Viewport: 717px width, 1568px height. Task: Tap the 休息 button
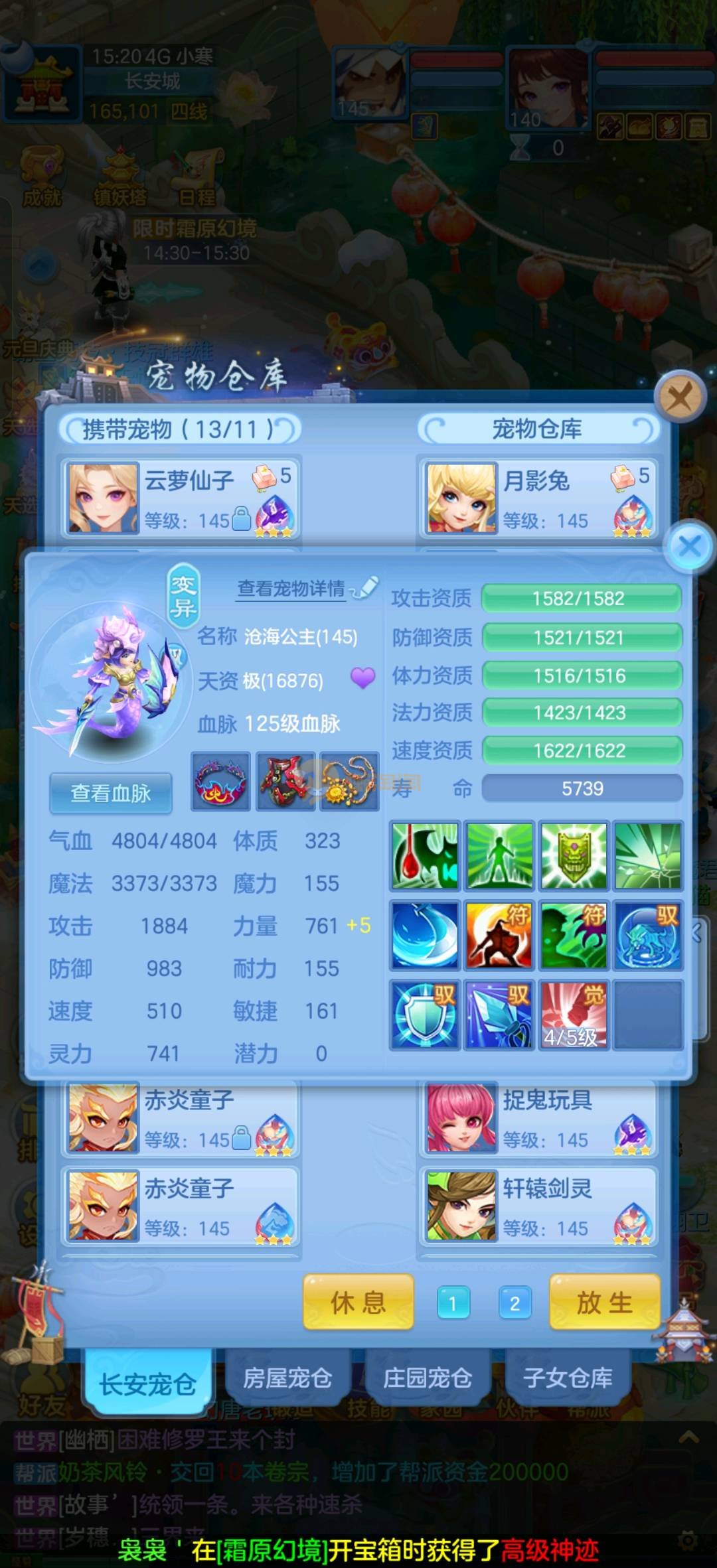click(x=358, y=1303)
